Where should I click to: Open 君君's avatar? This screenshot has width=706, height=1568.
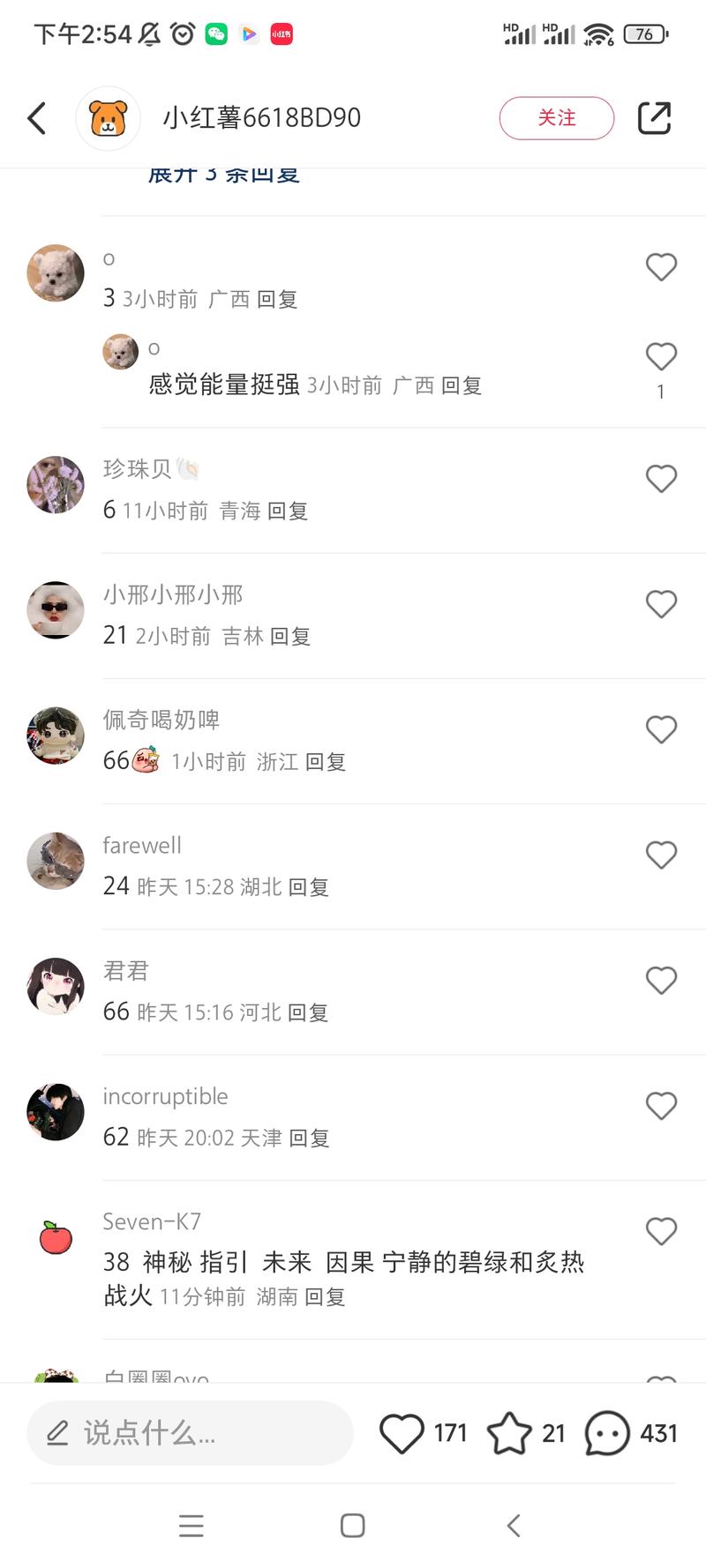coord(56,986)
